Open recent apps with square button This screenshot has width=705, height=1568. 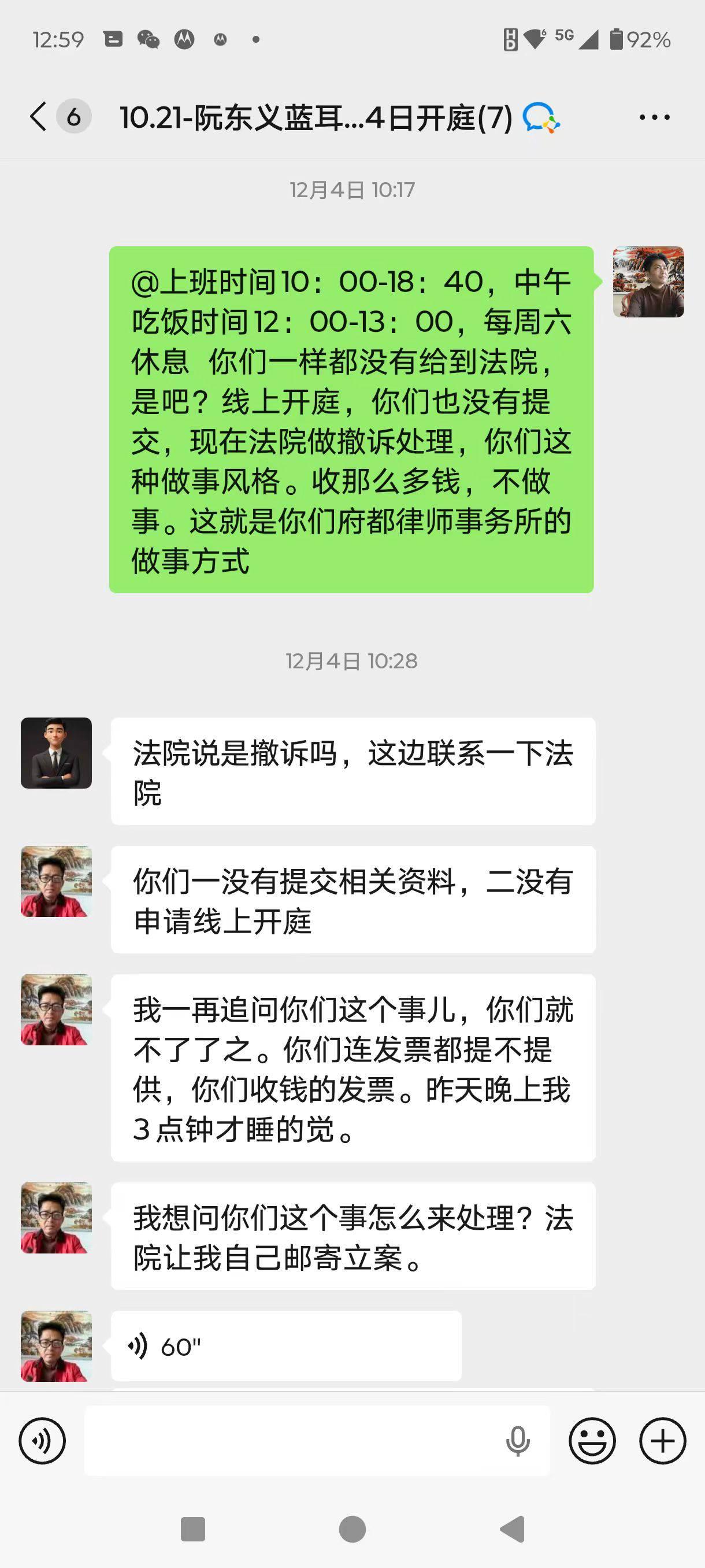coord(193,1529)
